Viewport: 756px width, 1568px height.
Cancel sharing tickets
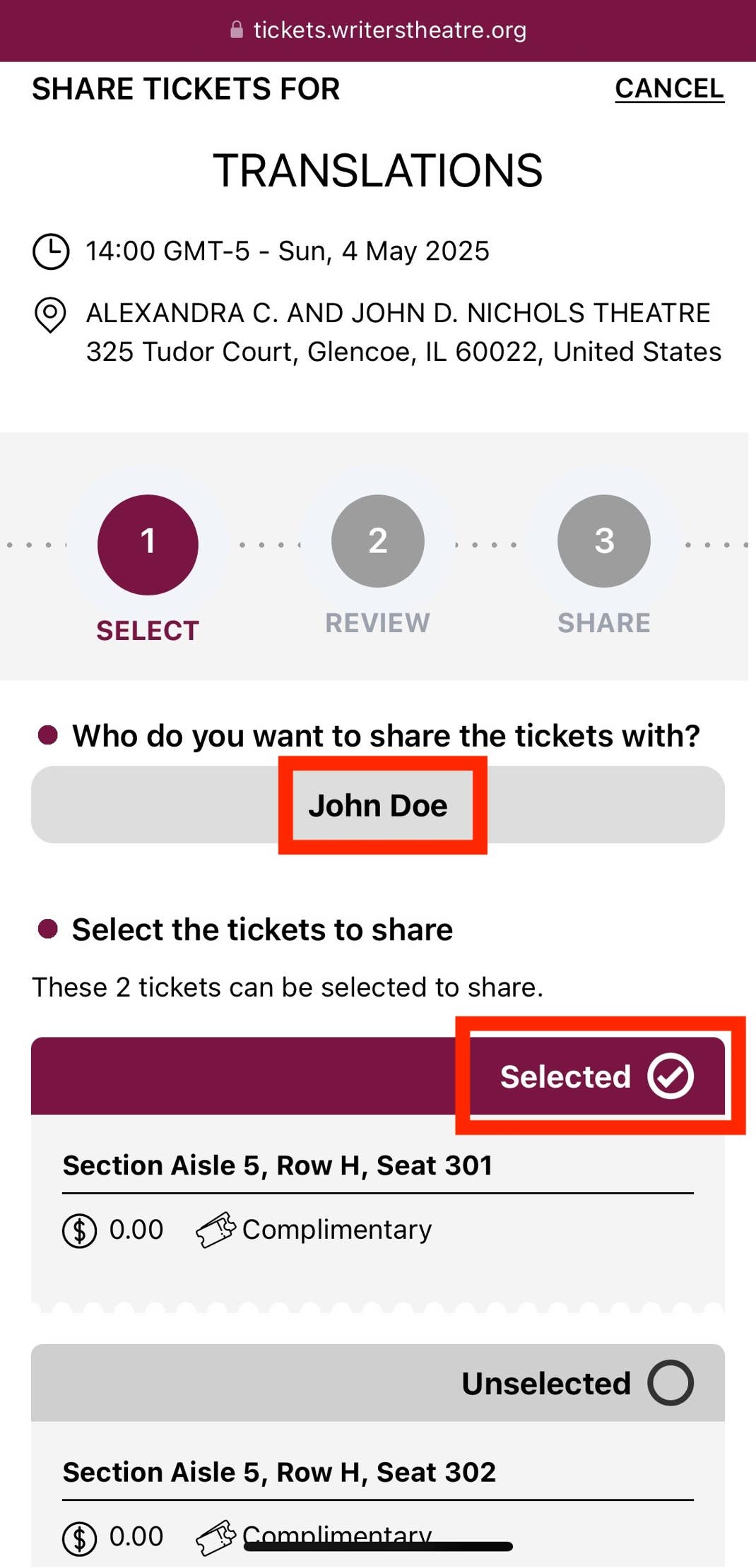click(668, 89)
